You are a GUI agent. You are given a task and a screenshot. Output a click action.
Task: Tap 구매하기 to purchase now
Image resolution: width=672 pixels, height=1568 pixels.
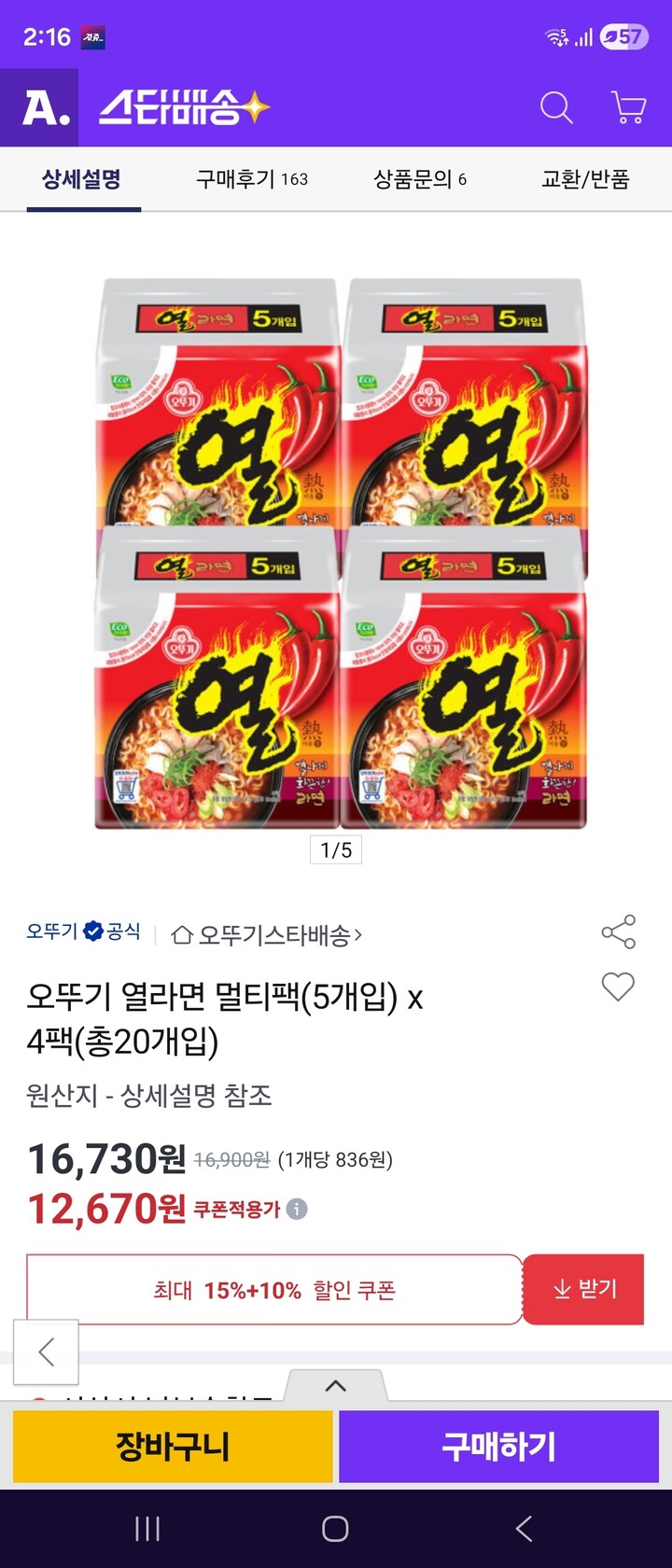click(x=499, y=1445)
